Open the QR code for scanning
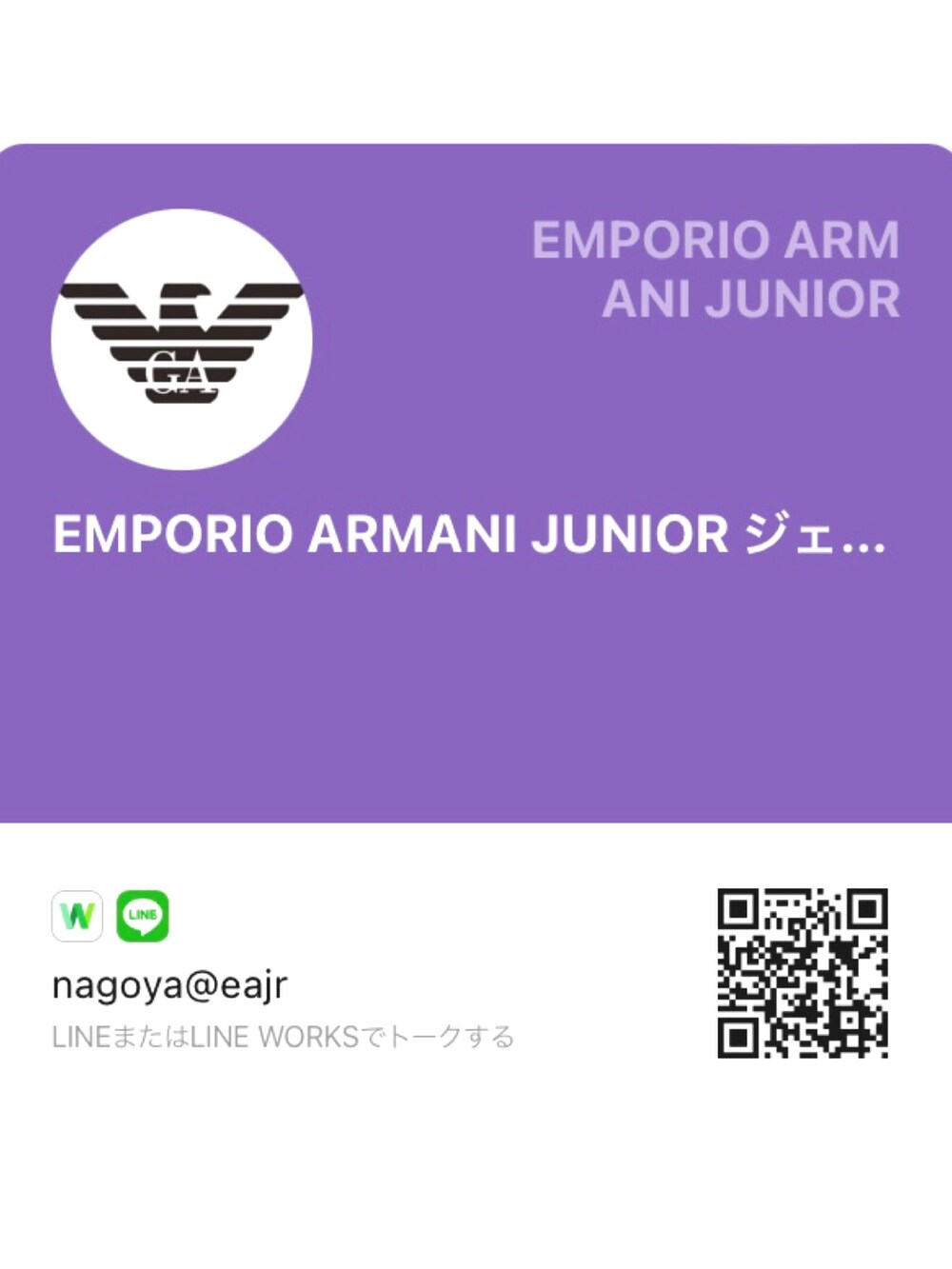The height and width of the screenshot is (1269, 952). 804,969
